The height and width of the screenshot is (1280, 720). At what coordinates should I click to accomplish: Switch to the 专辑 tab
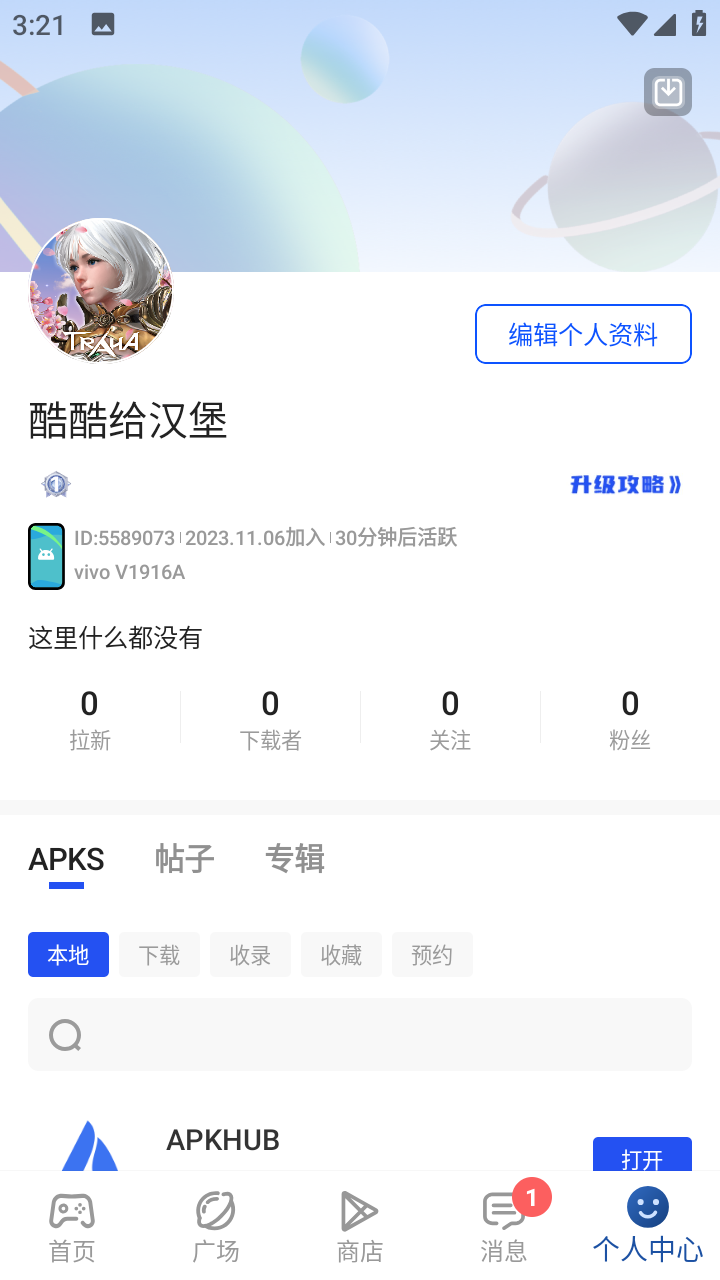click(x=295, y=859)
